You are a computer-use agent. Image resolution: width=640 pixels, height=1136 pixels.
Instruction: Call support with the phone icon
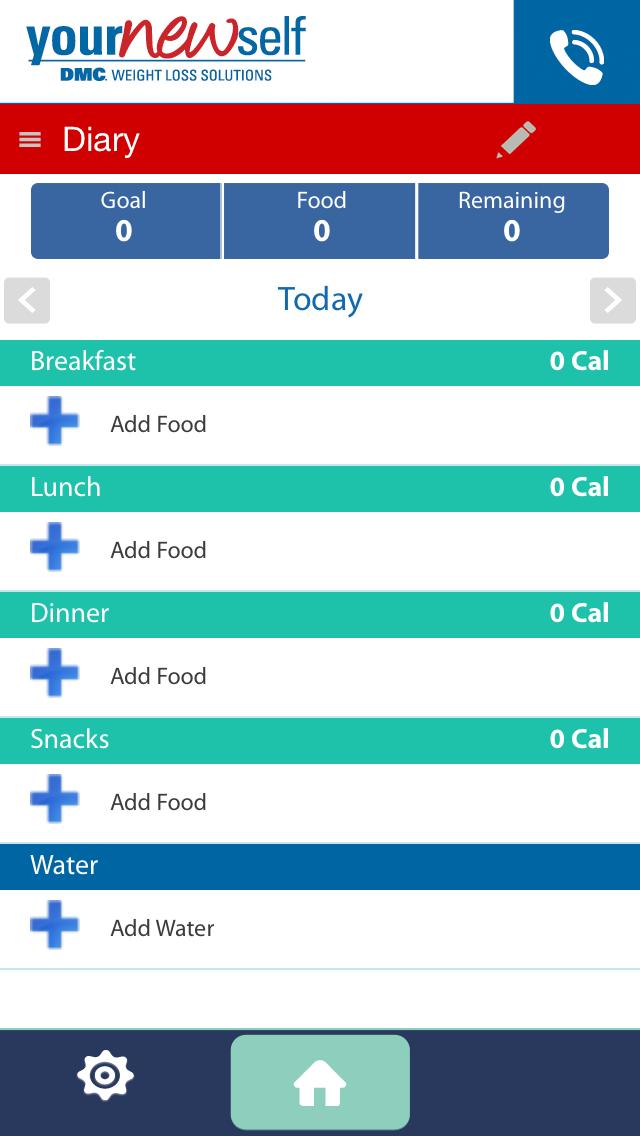point(576,53)
